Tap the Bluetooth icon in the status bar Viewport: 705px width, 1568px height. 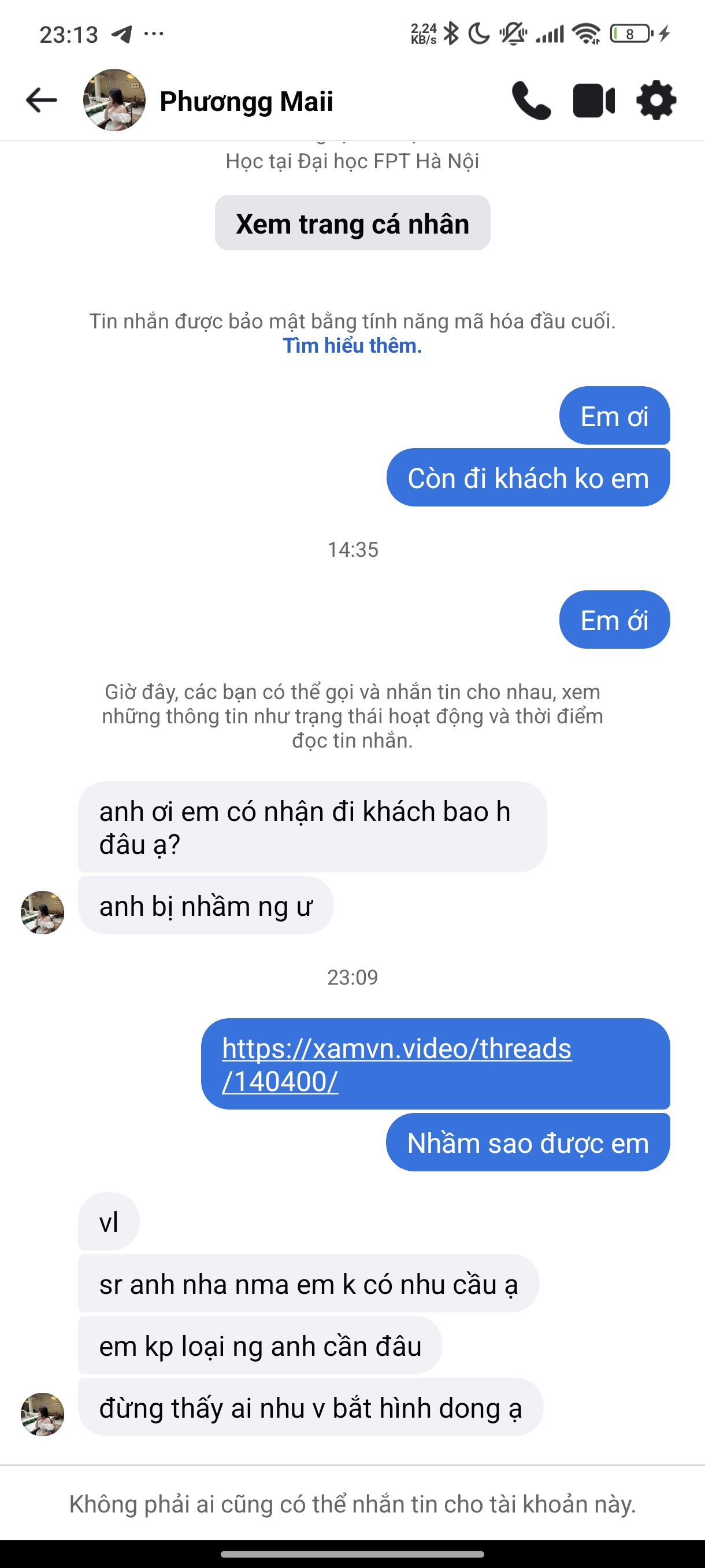pyautogui.click(x=451, y=34)
